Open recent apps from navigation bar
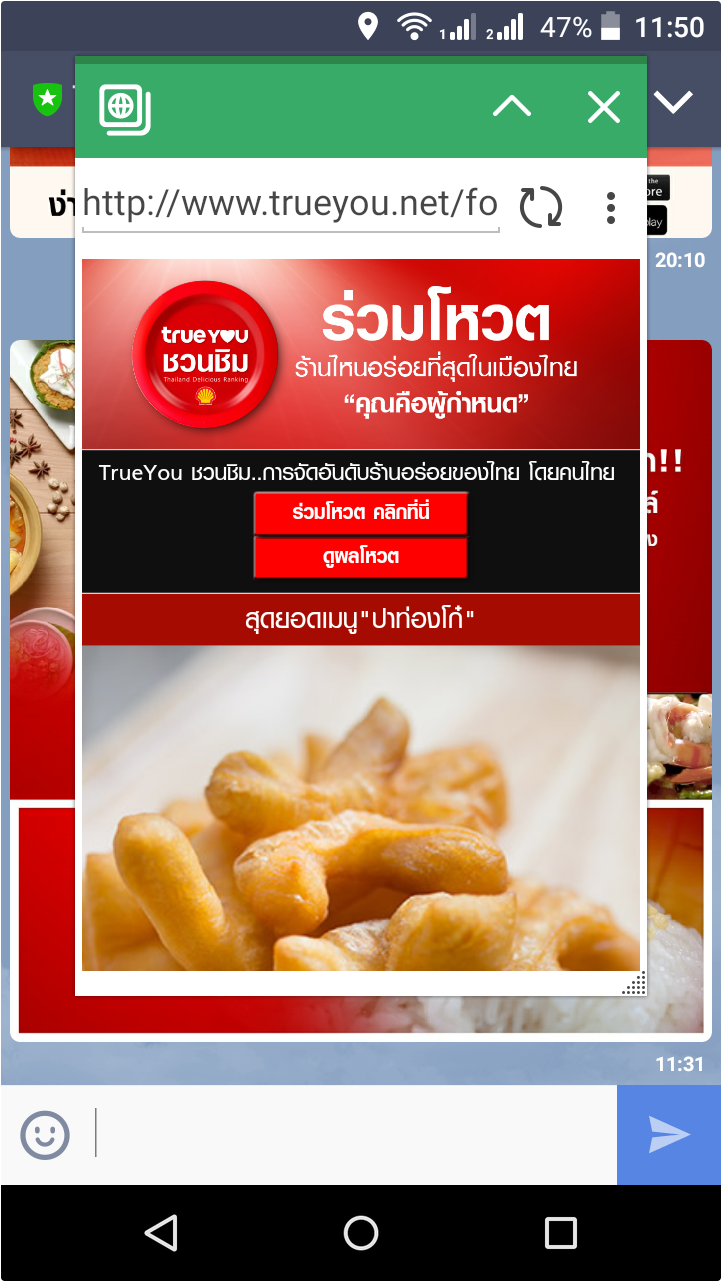The height and width of the screenshot is (1282, 722). [560, 1233]
